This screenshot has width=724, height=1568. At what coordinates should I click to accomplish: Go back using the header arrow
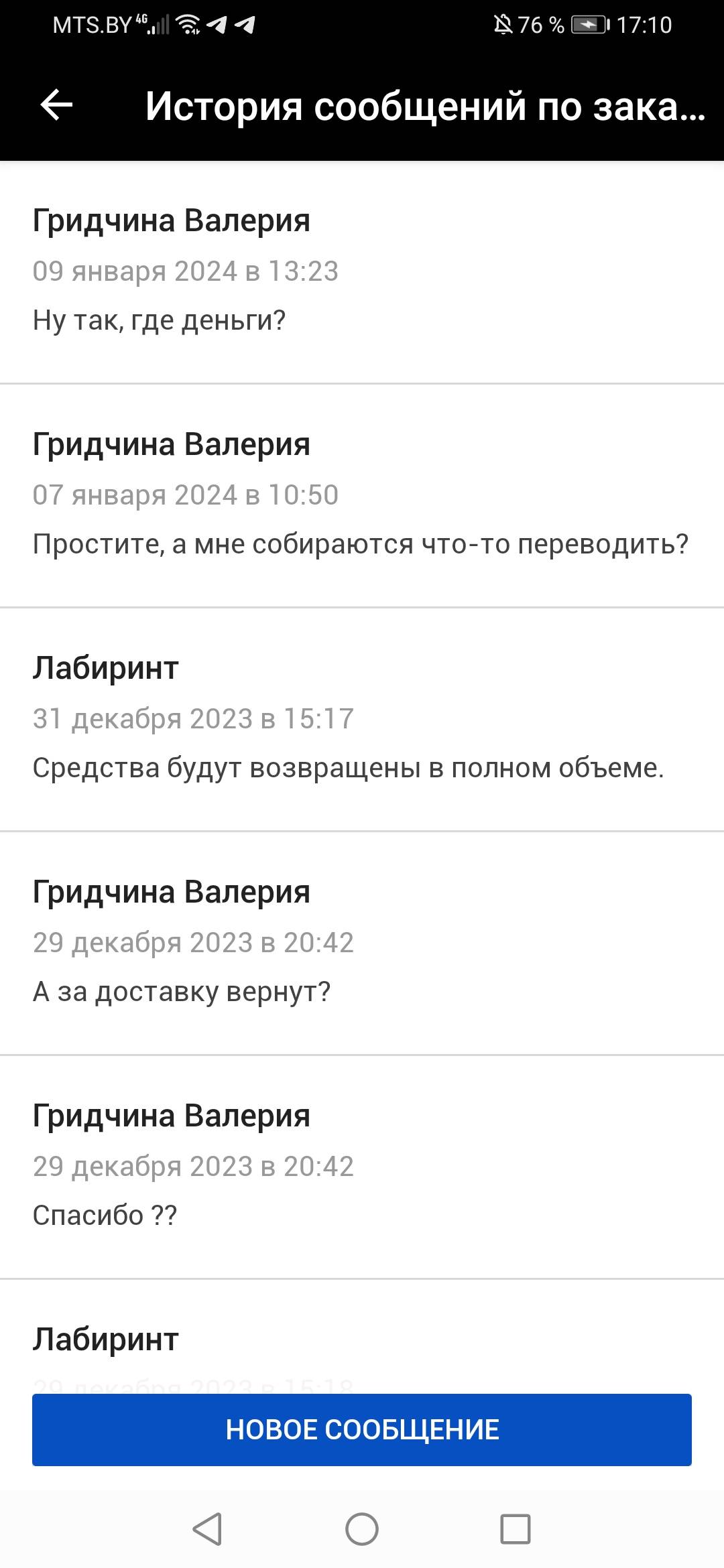coord(56,105)
